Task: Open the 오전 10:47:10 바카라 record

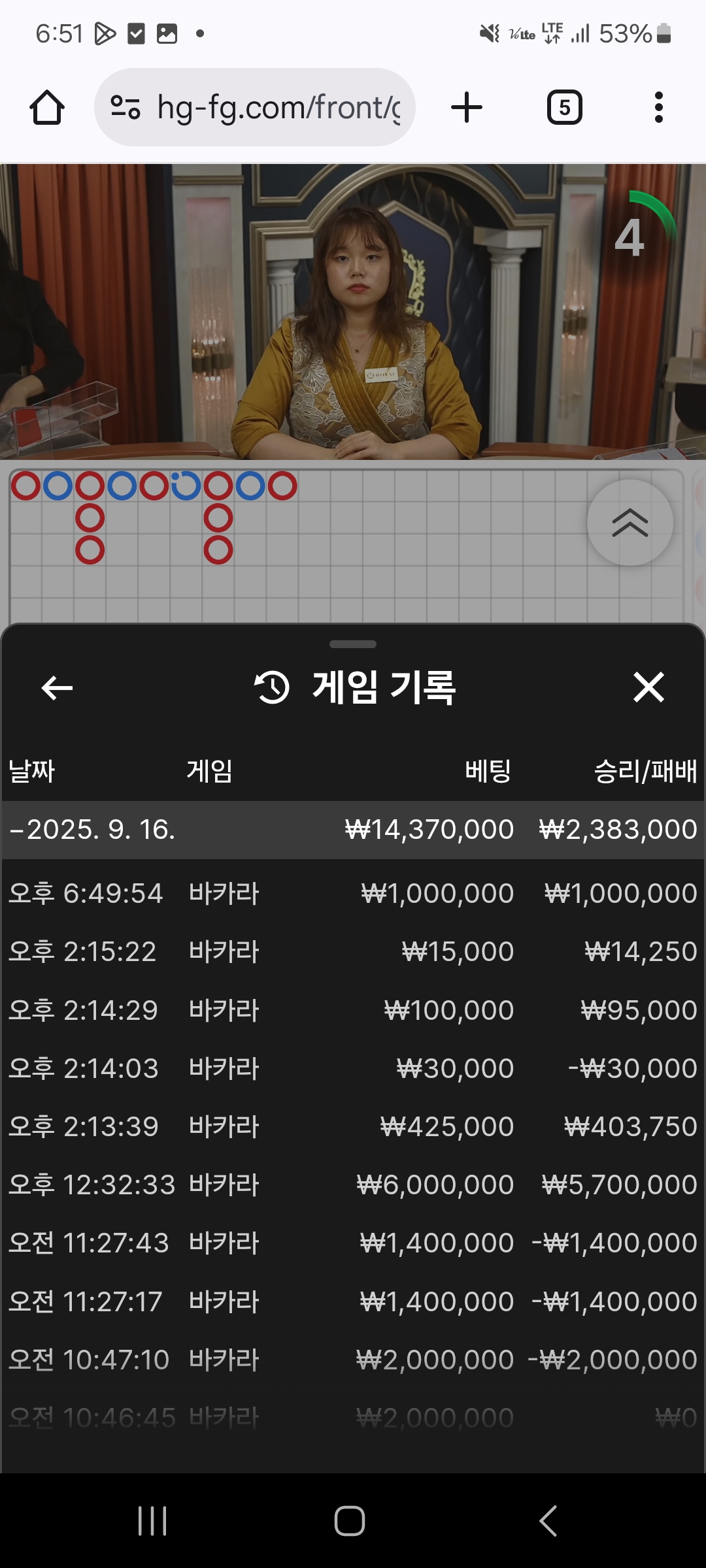Action: pos(353,1360)
